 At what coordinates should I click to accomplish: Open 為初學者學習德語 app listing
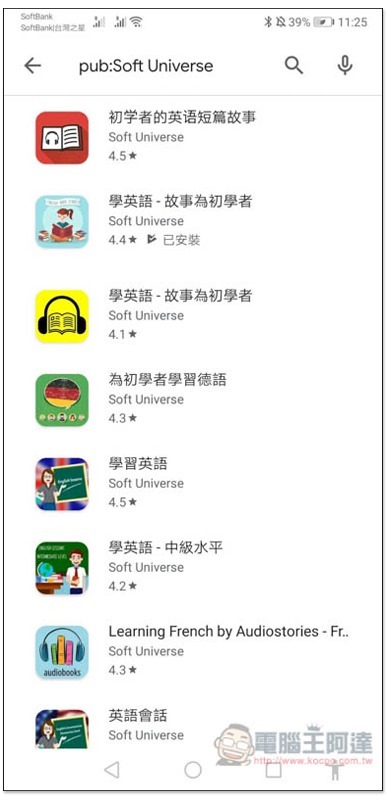click(193, 399)
